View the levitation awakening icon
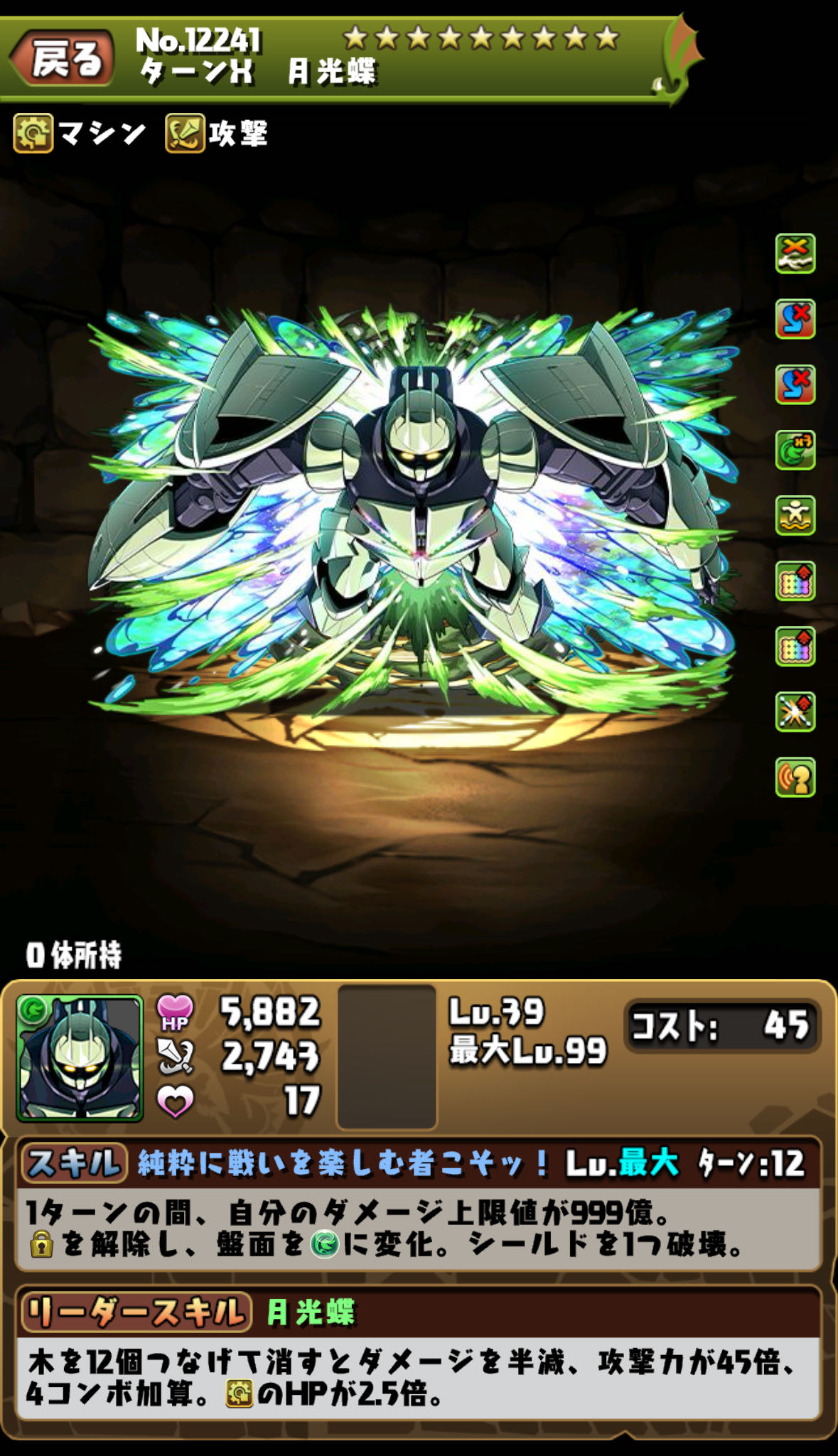Screen dimensions: 838x1456 [x=795, y=515]
